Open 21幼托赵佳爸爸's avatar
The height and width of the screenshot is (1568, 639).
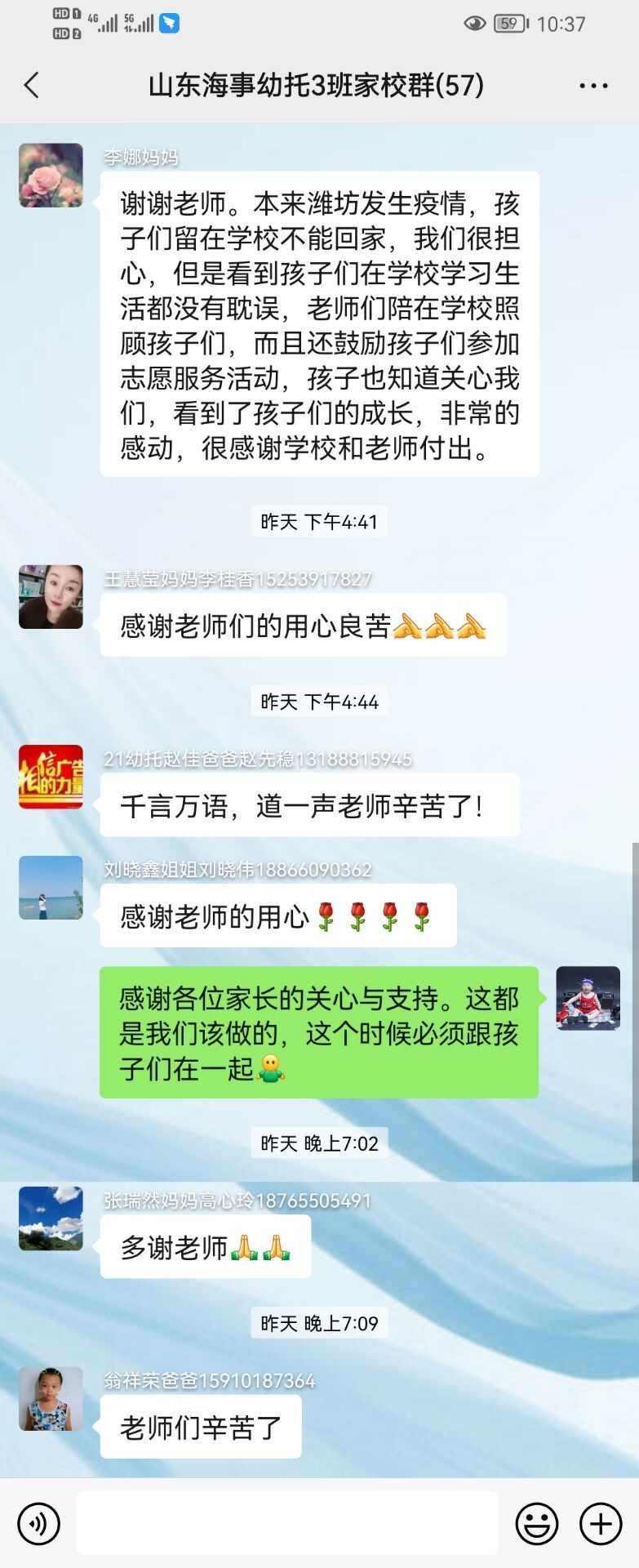[51, 777]
